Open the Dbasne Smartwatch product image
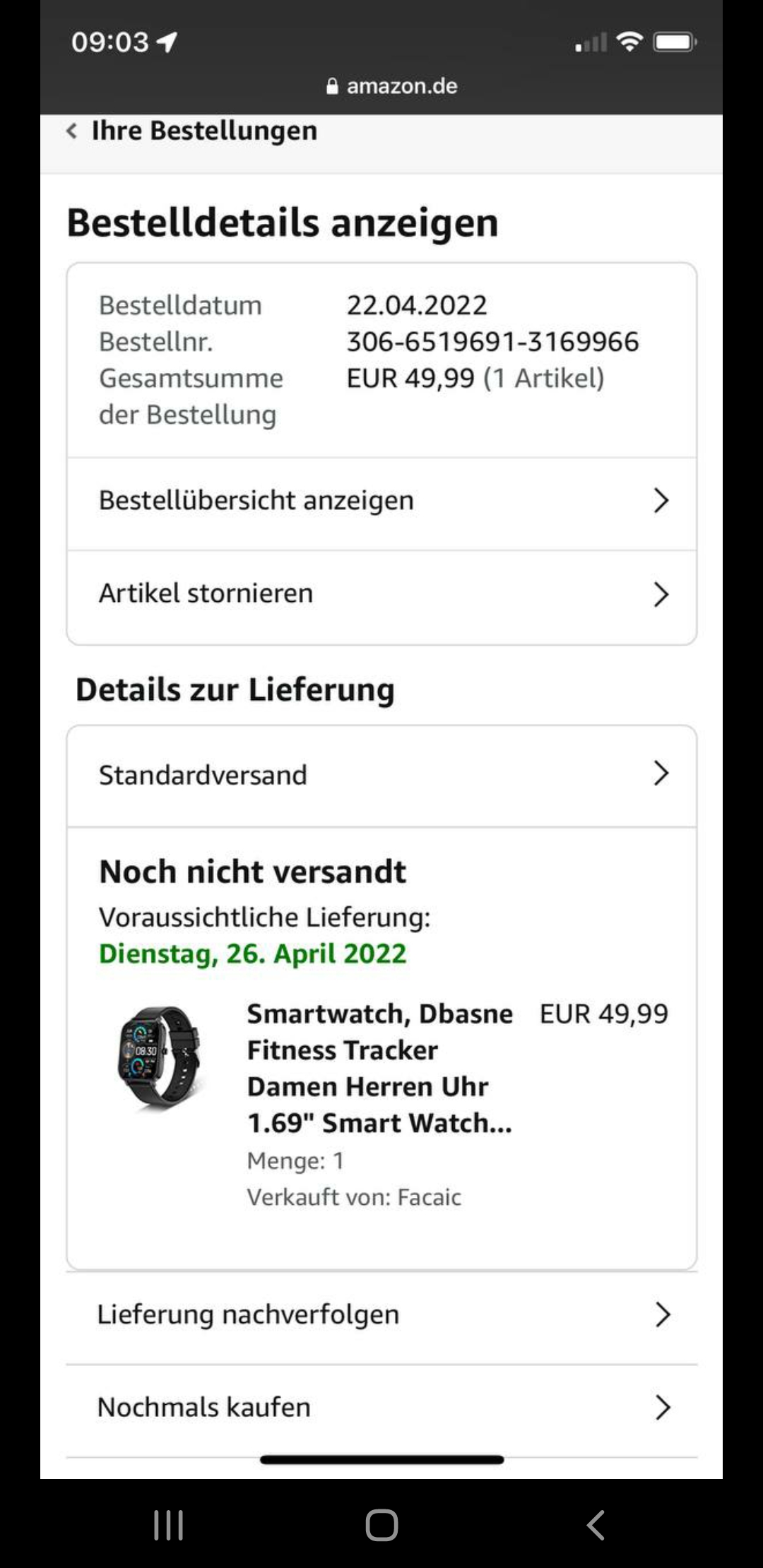 159,1057
